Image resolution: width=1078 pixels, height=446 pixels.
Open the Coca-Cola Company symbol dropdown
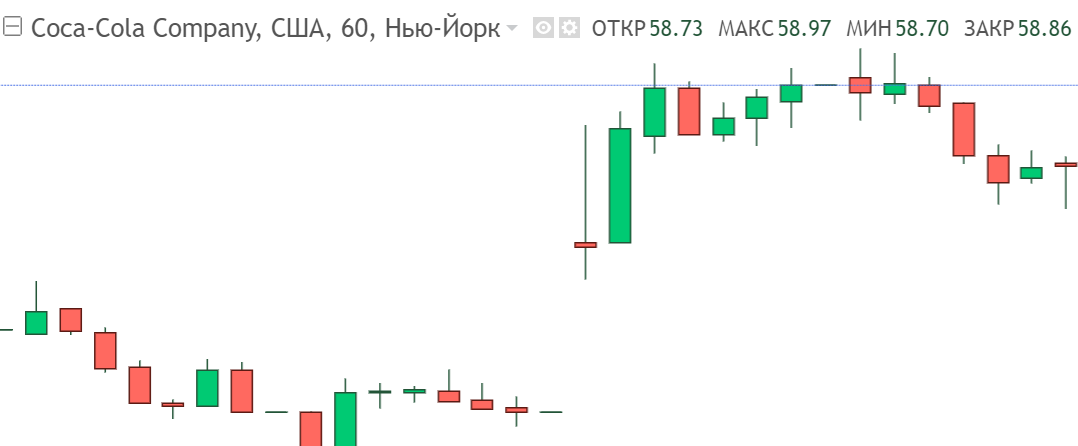click(513, 29)
